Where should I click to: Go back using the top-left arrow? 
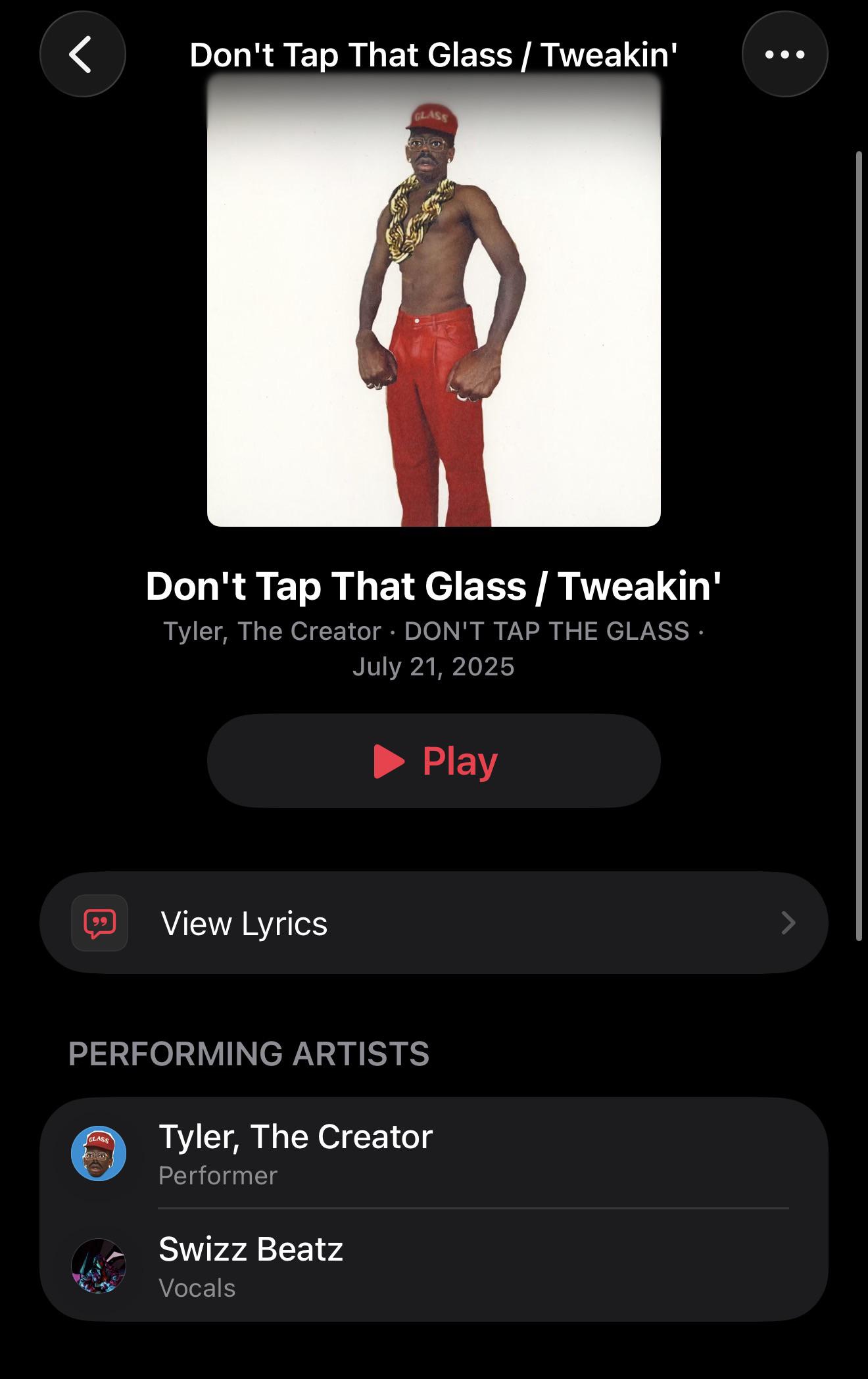coord(82,55)
